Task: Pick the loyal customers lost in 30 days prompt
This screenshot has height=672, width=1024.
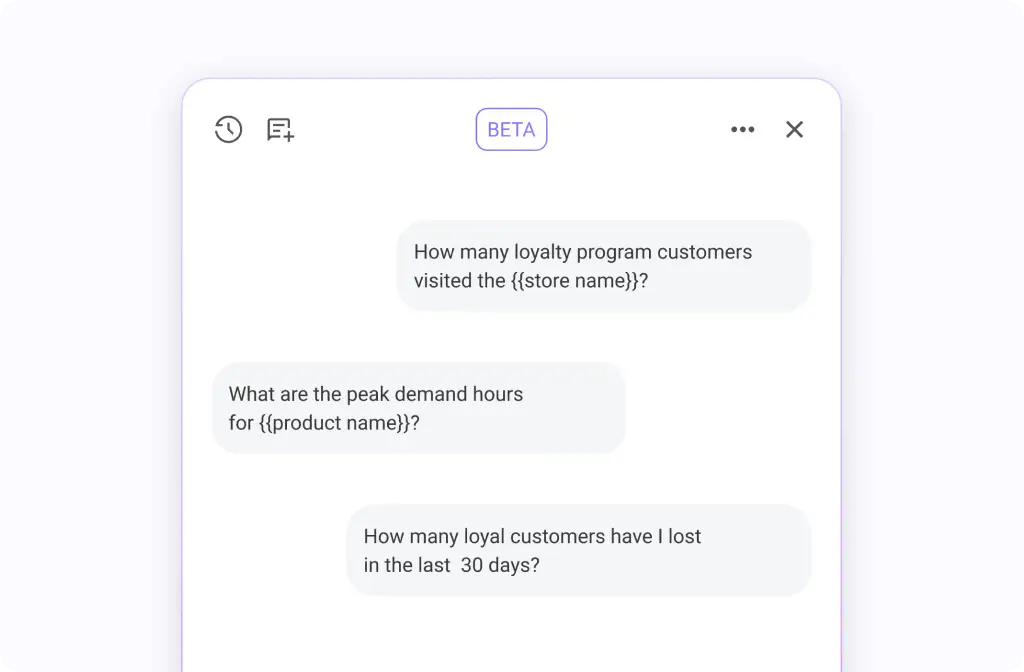Action: click(578, 550)
